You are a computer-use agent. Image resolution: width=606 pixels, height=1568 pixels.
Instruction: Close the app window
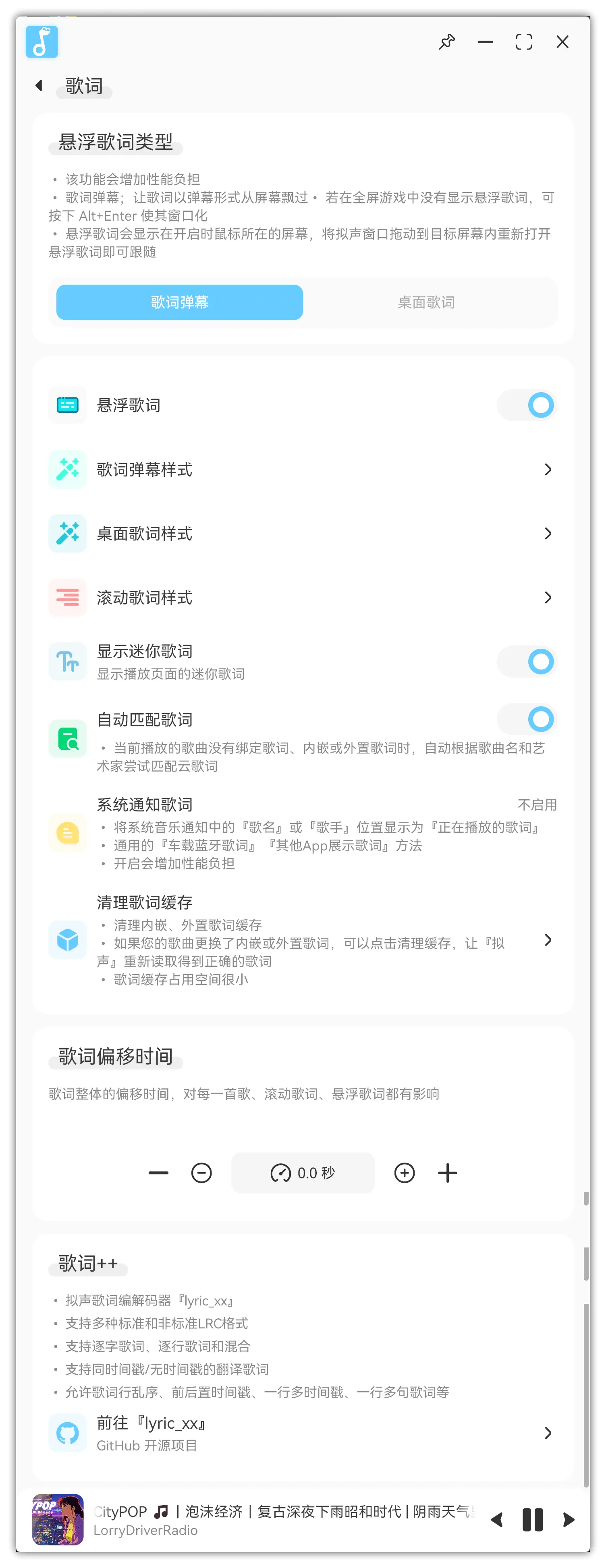coord(562,42)
